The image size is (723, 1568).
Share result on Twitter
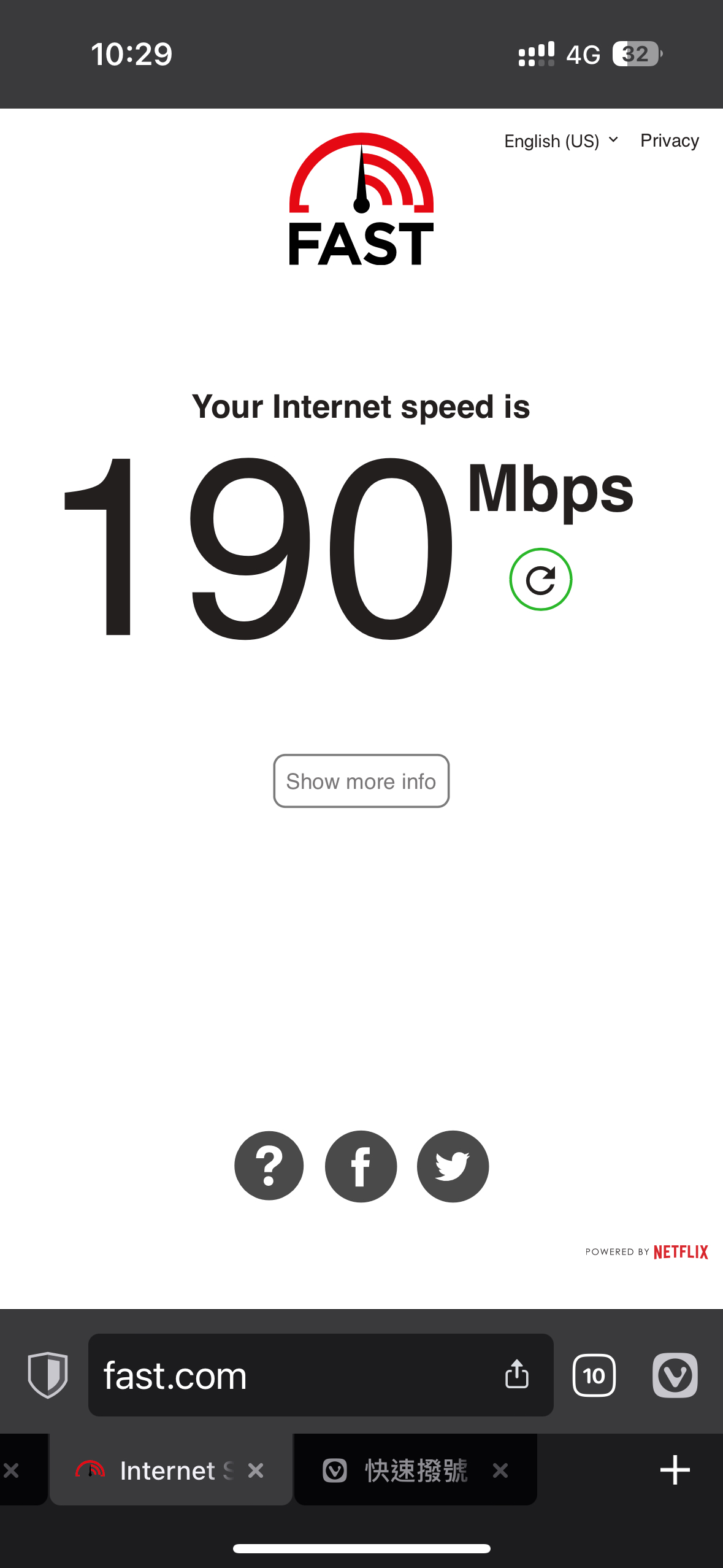[453, 1166]
